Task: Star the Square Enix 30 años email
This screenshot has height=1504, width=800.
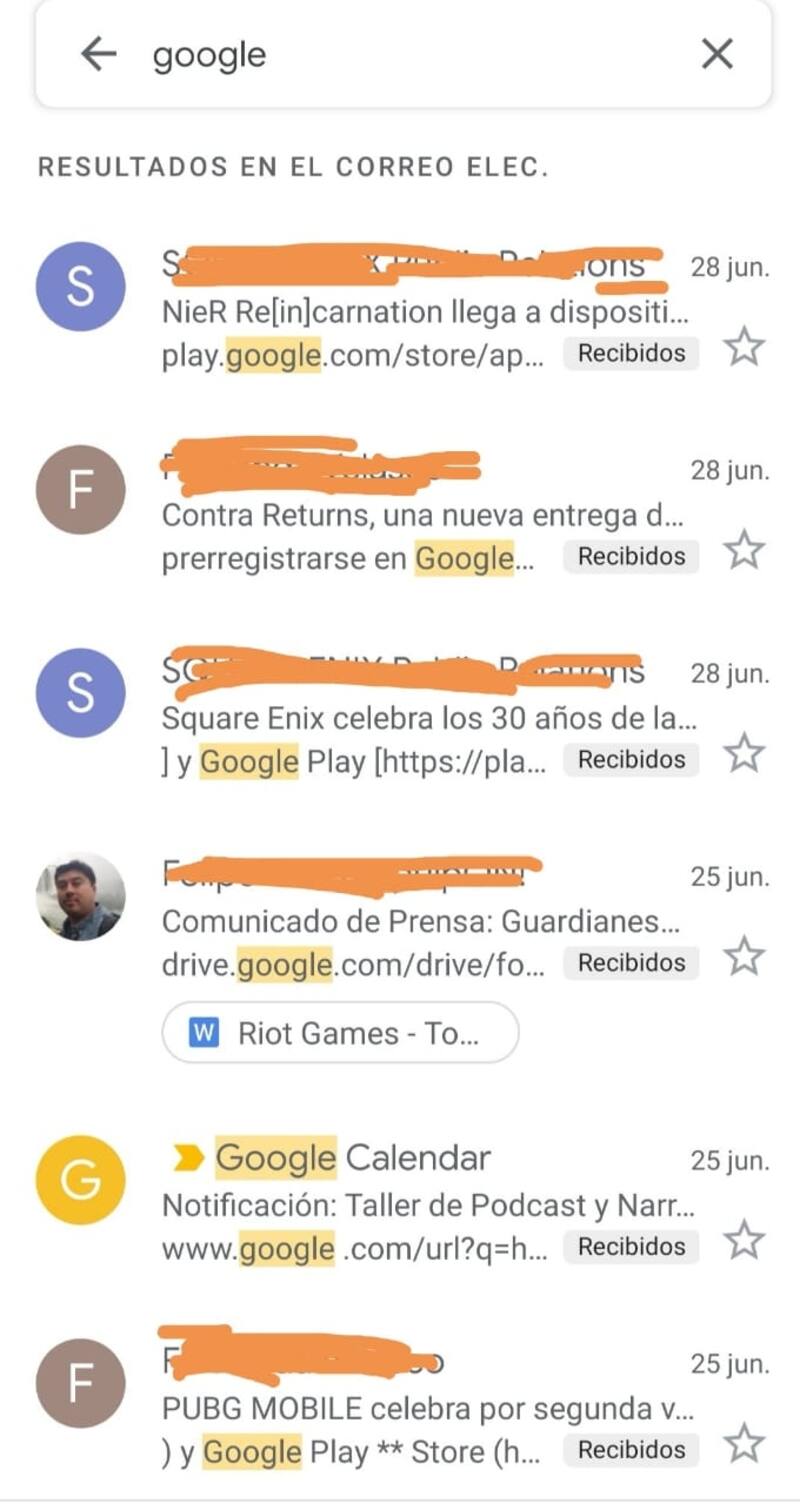Action: tap(744, 754)
